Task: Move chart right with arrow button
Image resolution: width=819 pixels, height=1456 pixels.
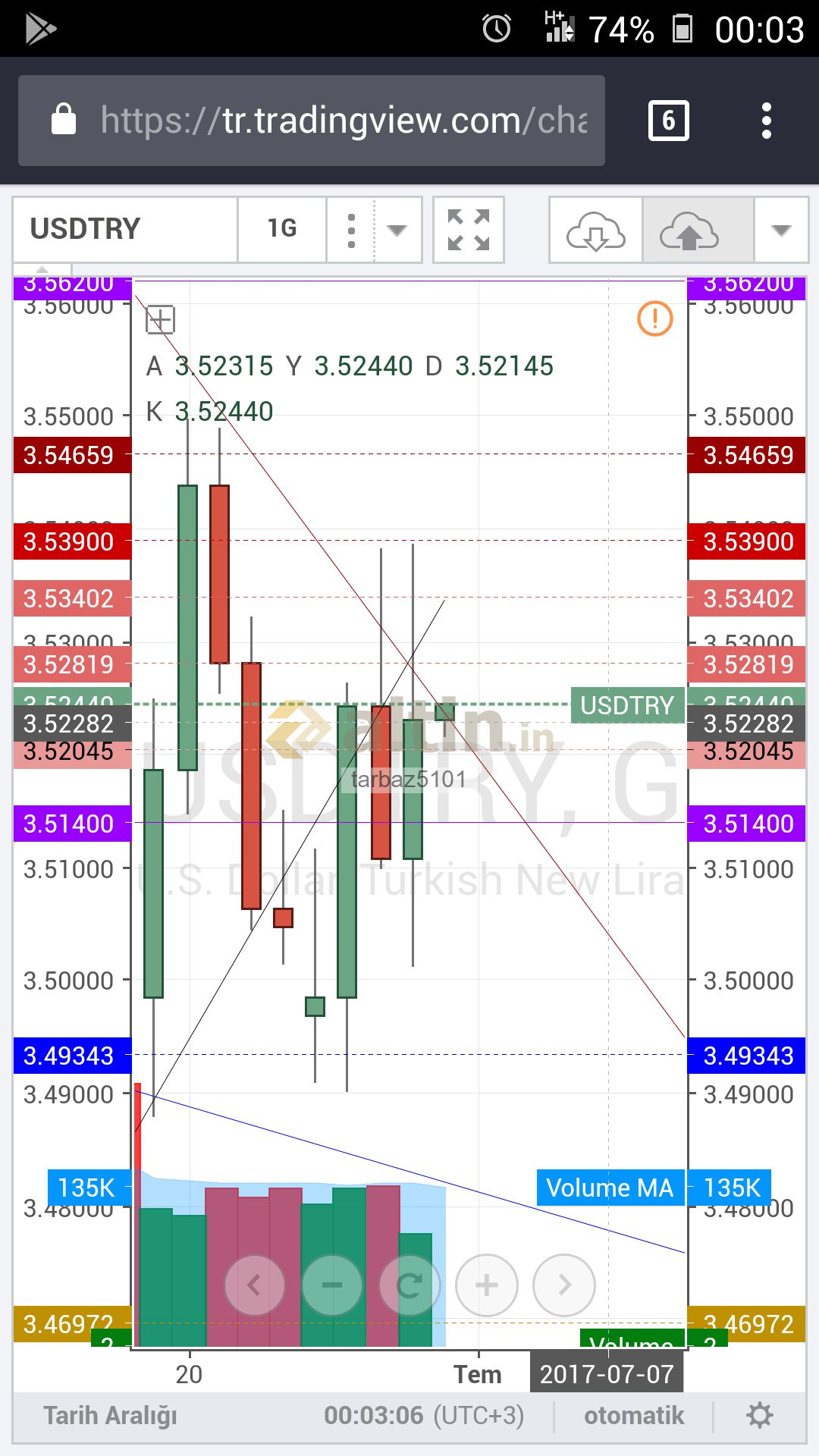Action: [x=564, y=1285]
